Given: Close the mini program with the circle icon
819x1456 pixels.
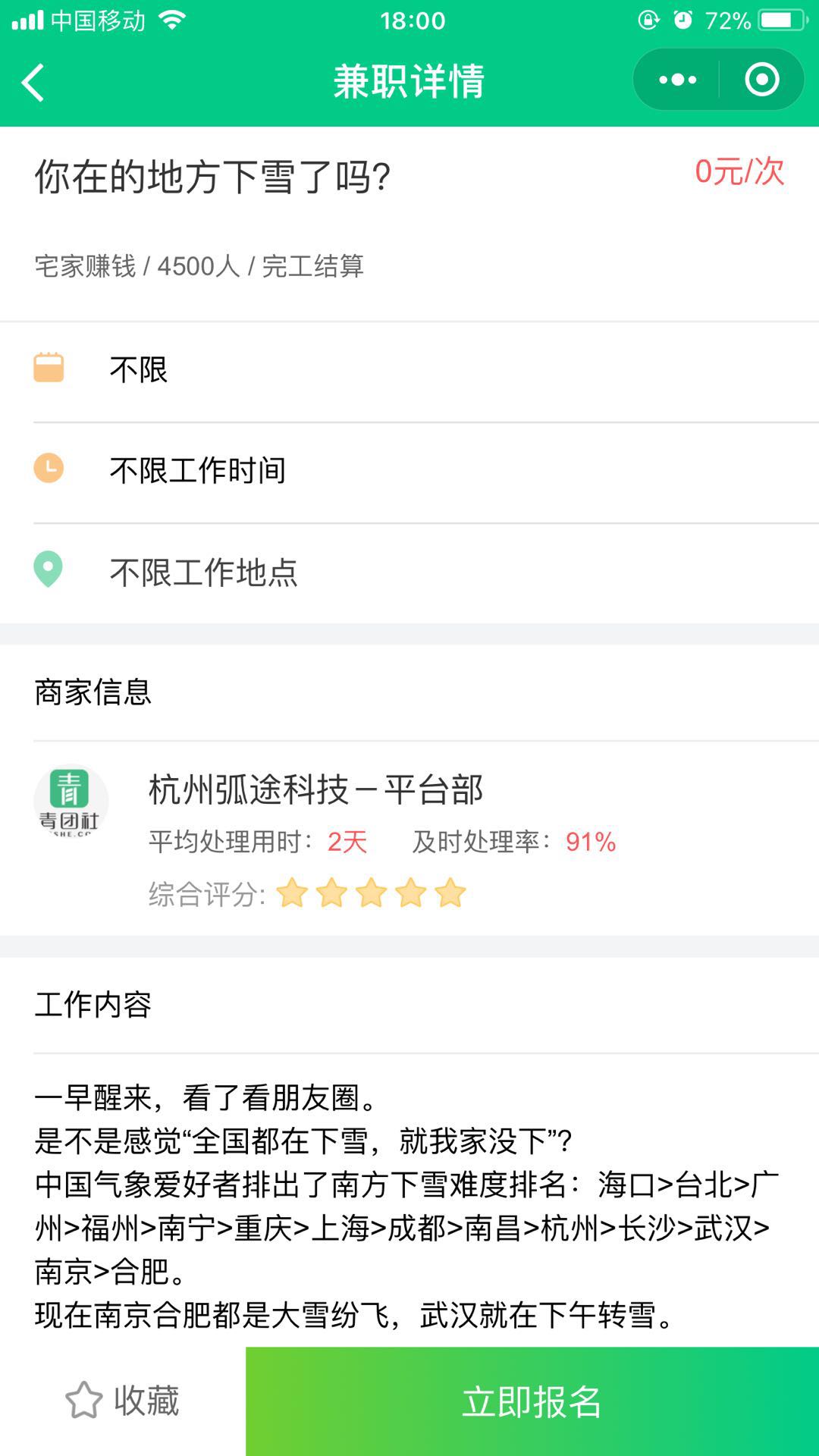Looking at the screenshot, I should (761, 80).
